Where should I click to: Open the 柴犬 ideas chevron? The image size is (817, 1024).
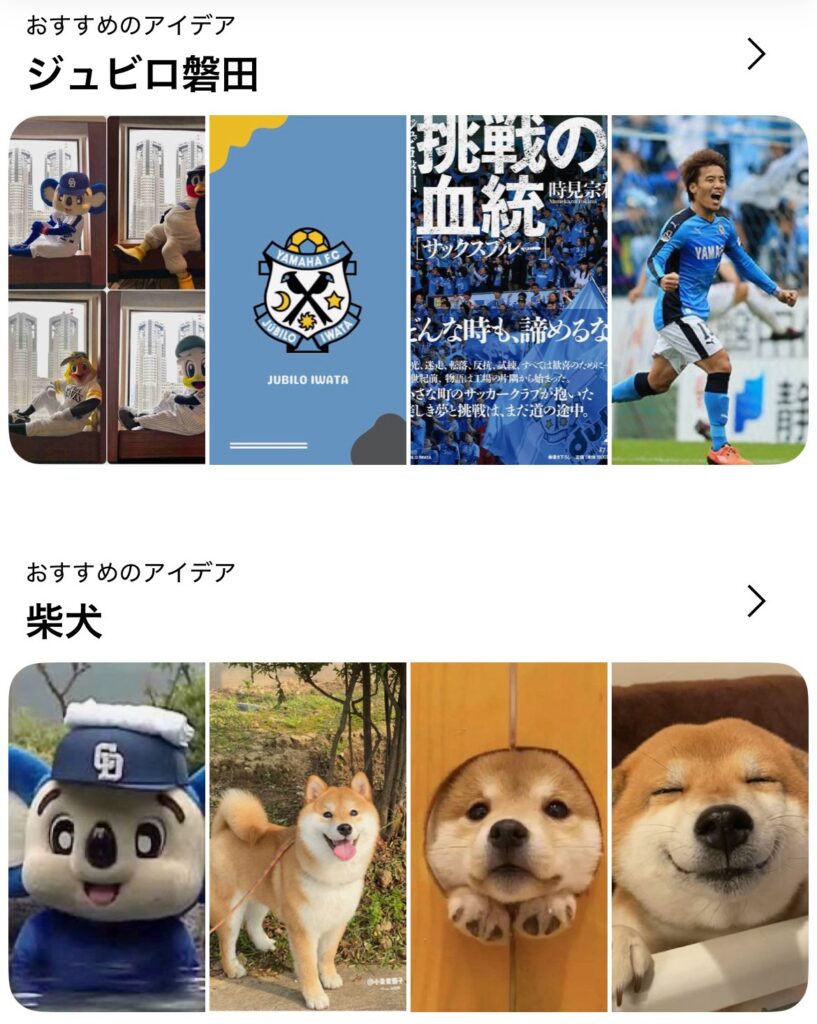pyautogui.click(x=756, y=601)
